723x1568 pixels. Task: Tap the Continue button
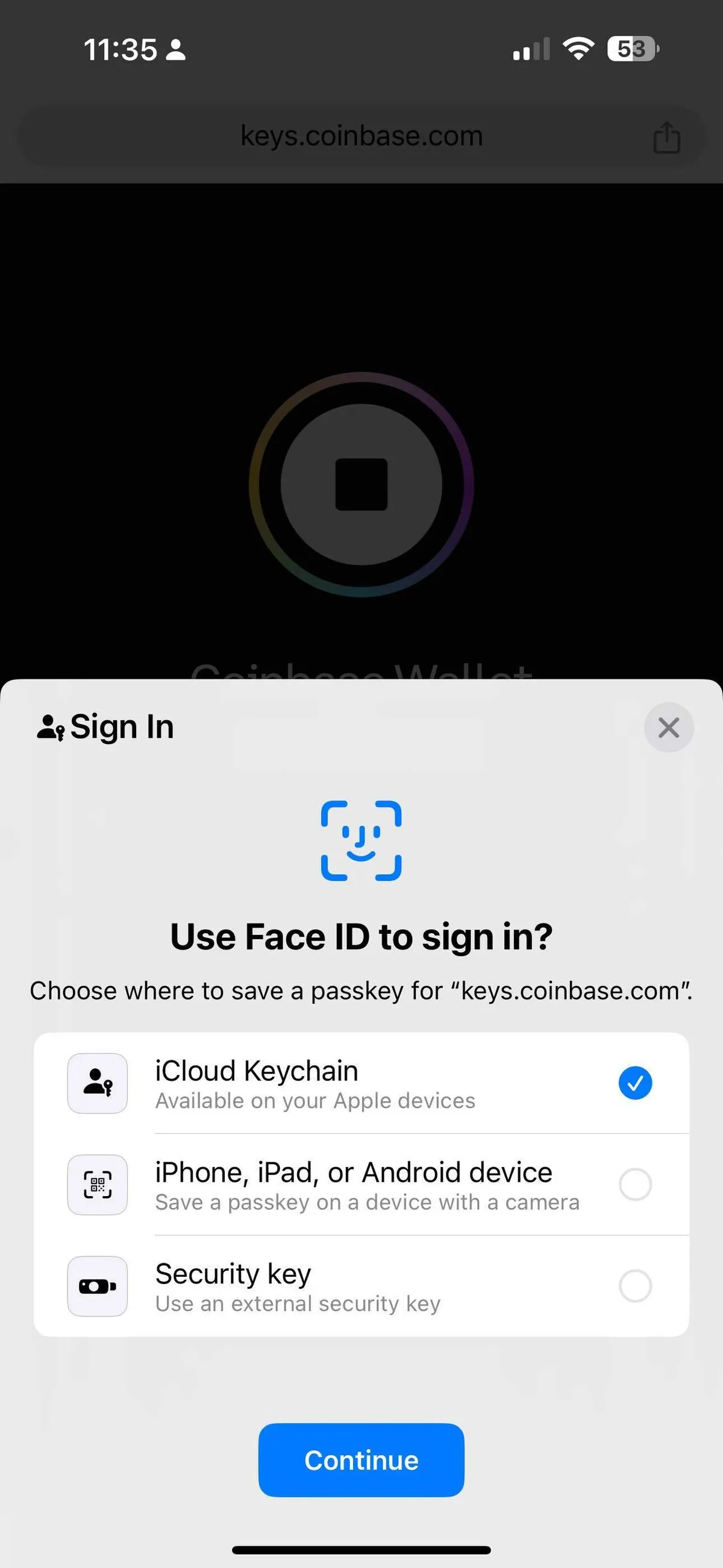361,1460
